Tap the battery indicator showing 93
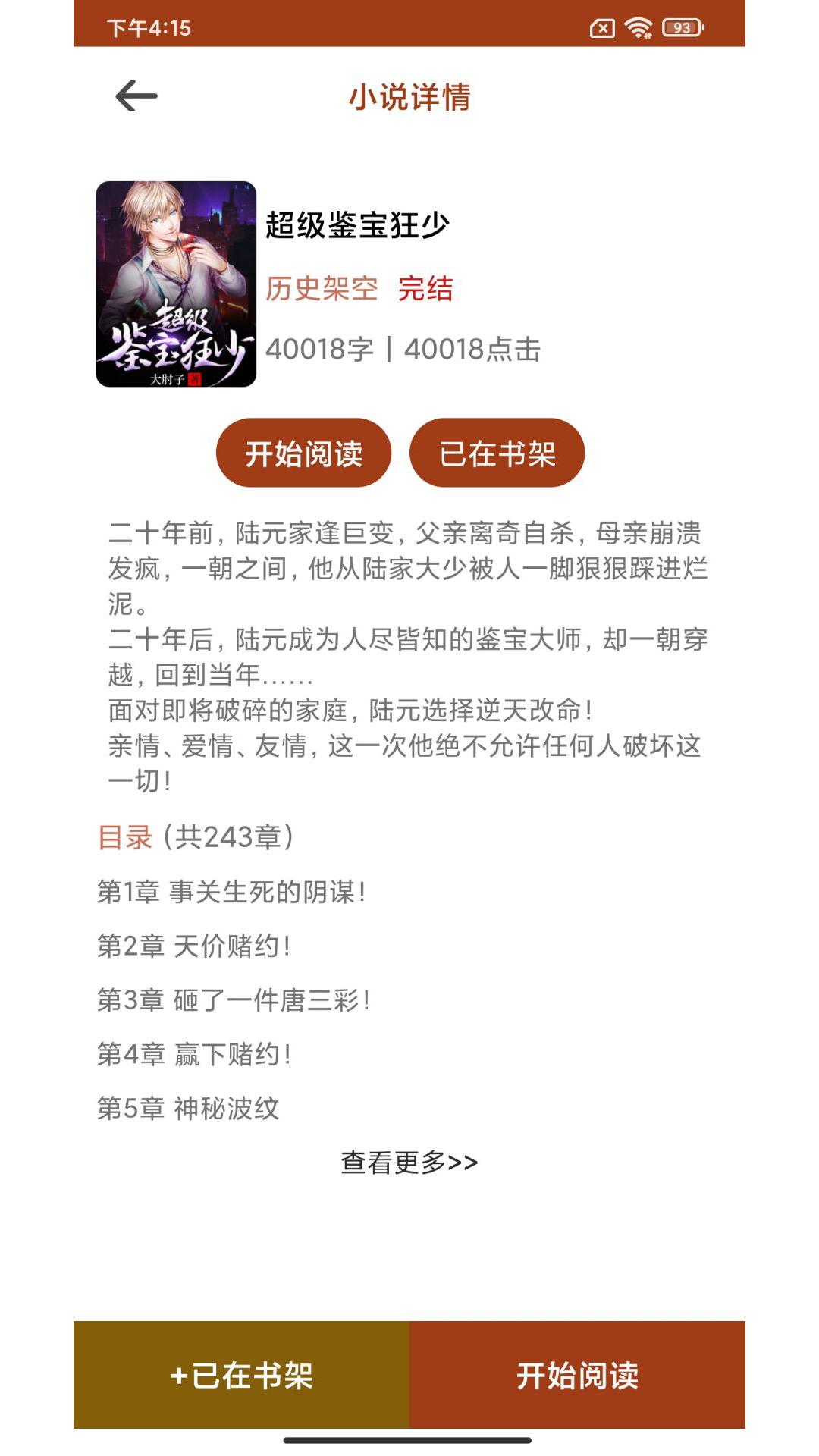This screenshot has height=1456, width=819. [681, 27]
